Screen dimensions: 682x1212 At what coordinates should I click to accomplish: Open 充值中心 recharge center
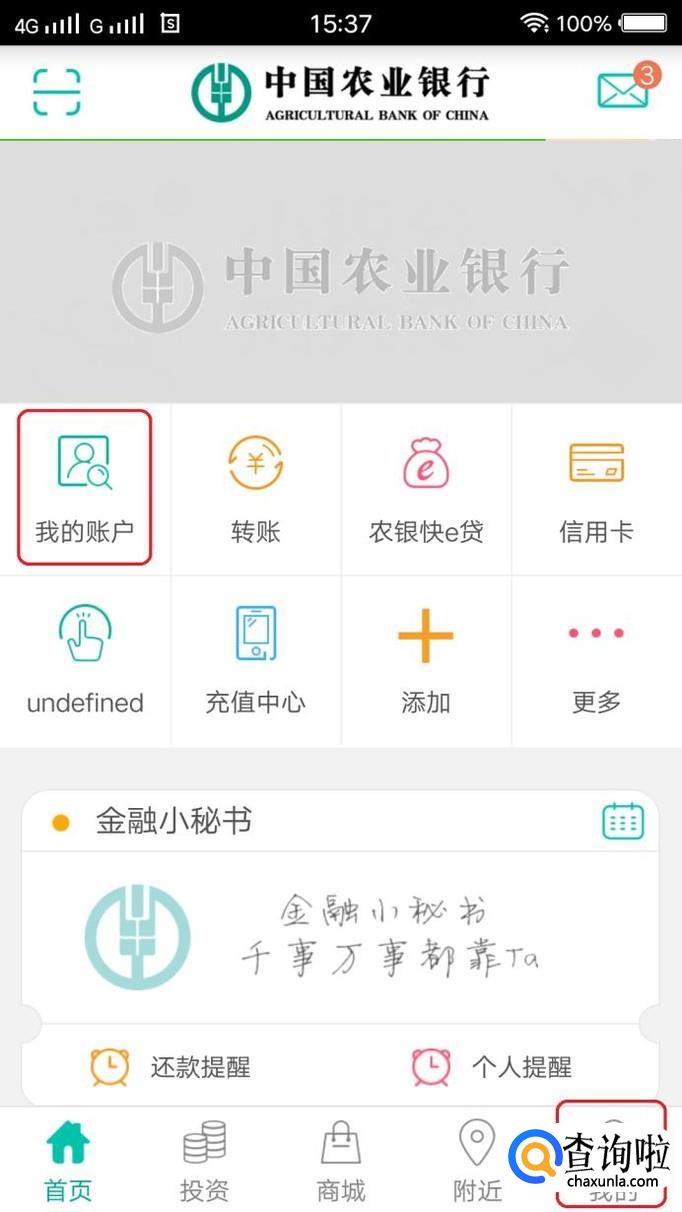(256, 660)
